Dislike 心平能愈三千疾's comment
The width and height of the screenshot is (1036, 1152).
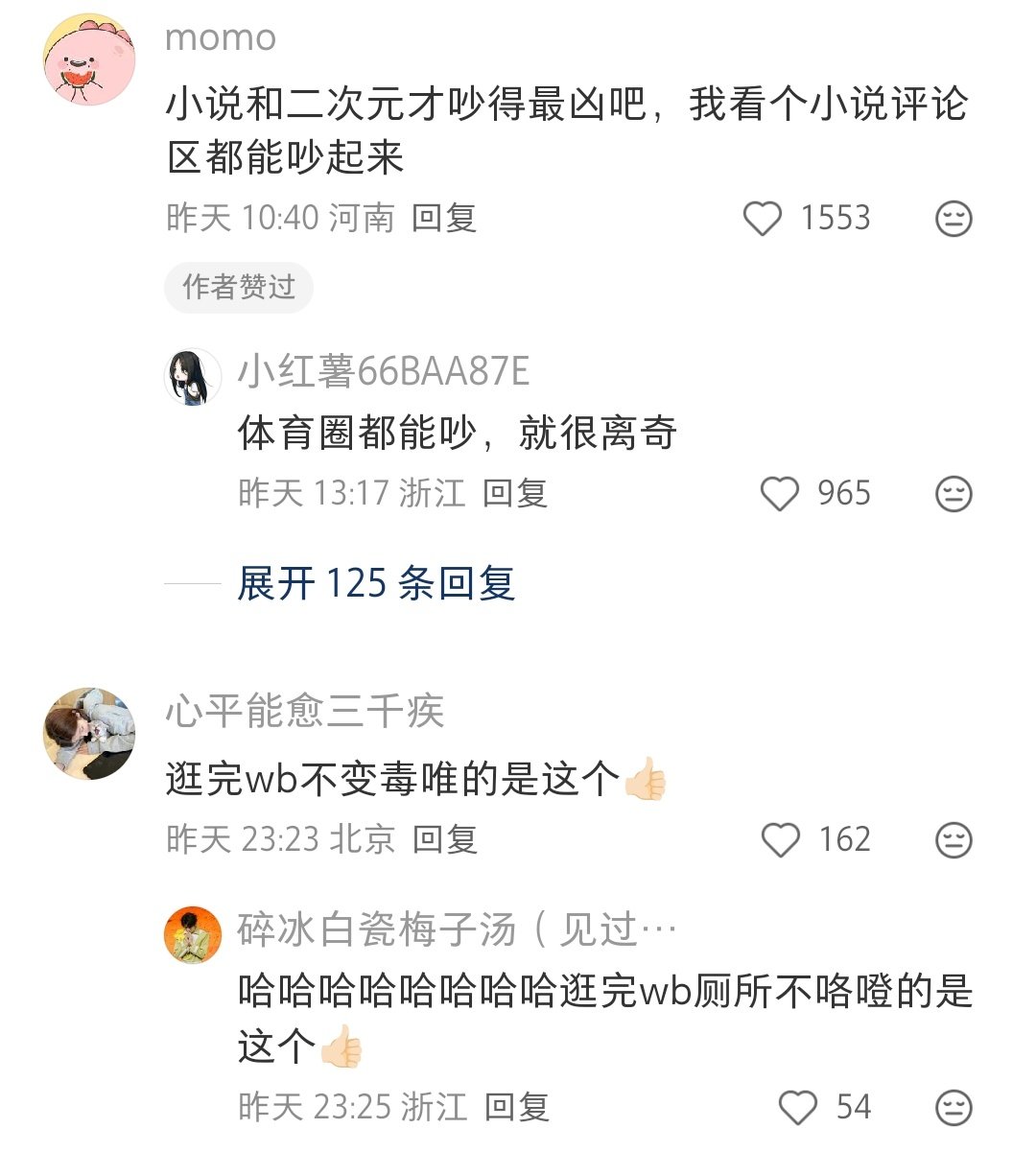tap(954, 840)
